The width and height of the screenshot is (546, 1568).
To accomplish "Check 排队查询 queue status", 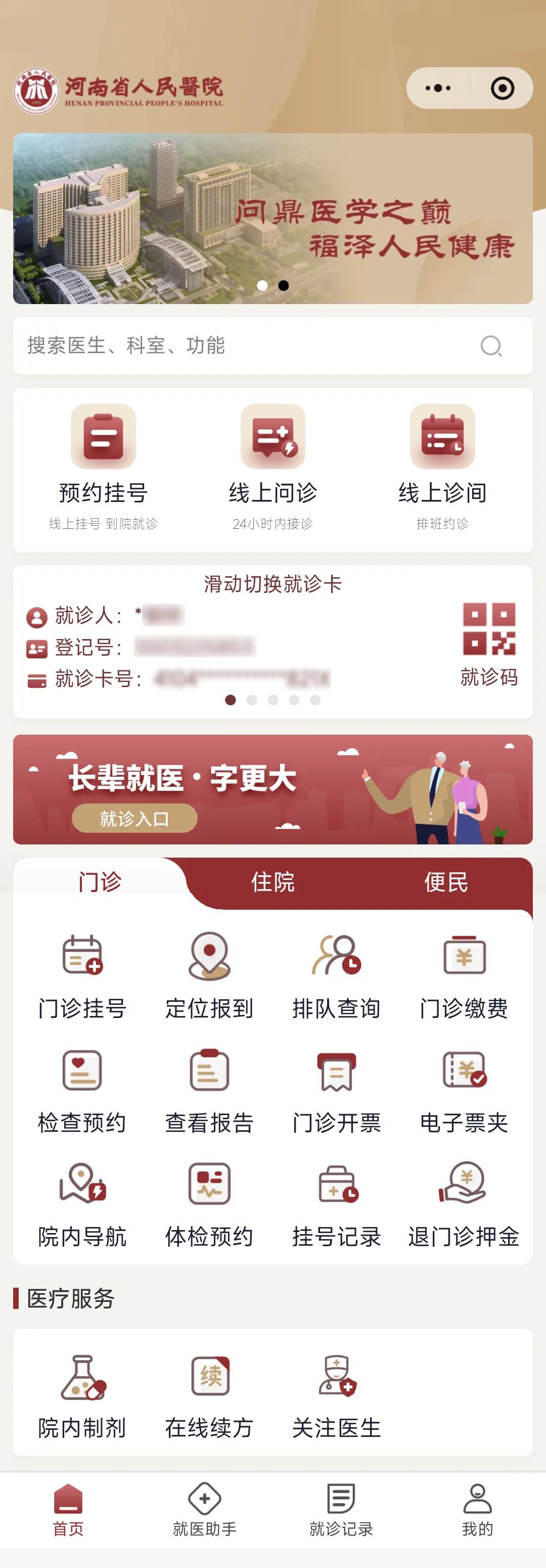I will pos(336,975).
